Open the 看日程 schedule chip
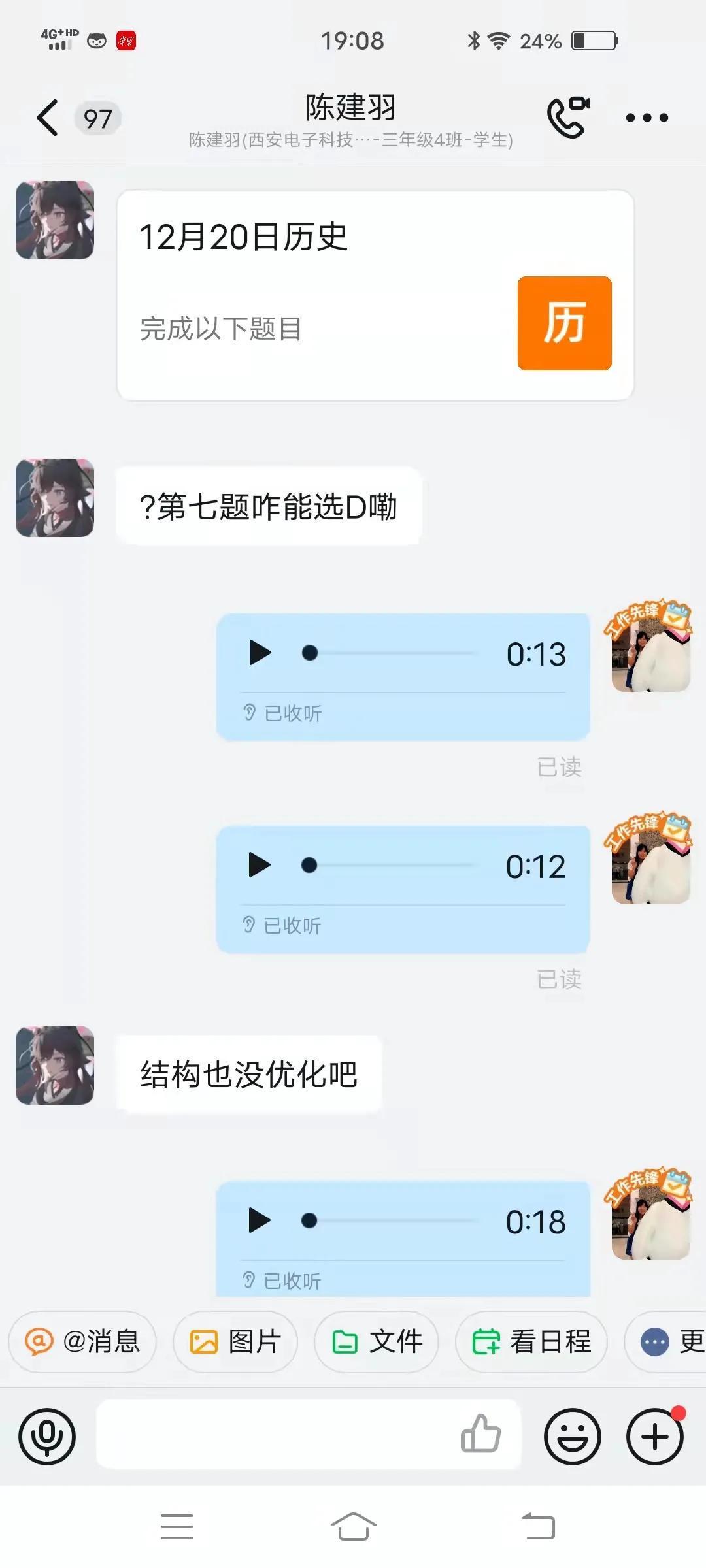Screen dimensions: 706x1568 coord(531,1342)
